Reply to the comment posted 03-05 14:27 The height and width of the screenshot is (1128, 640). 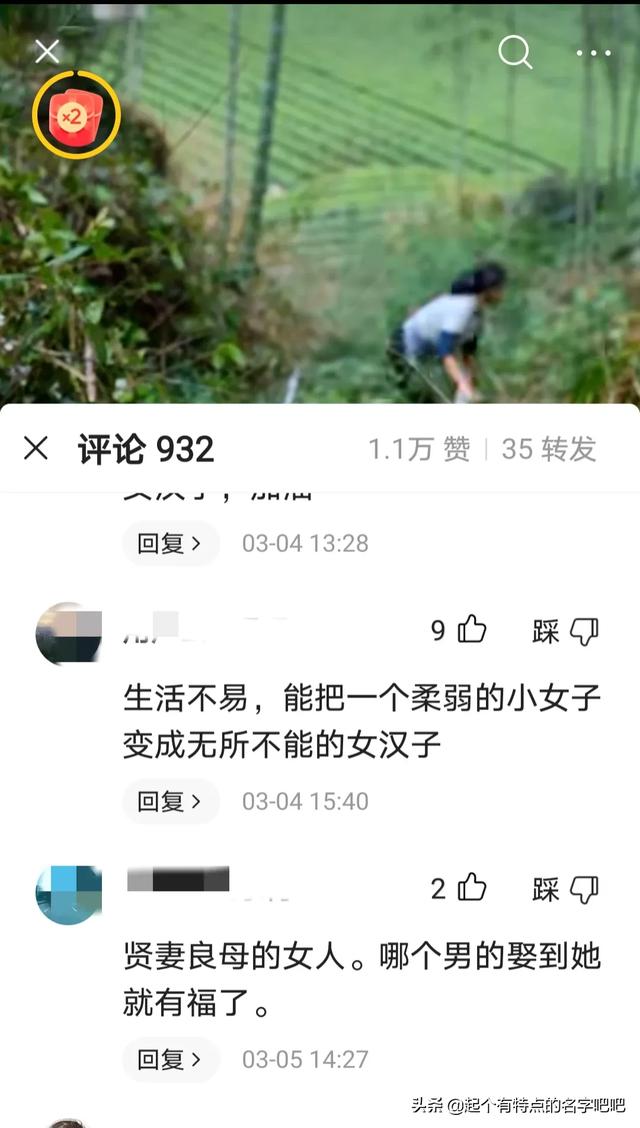[169, 1059]
